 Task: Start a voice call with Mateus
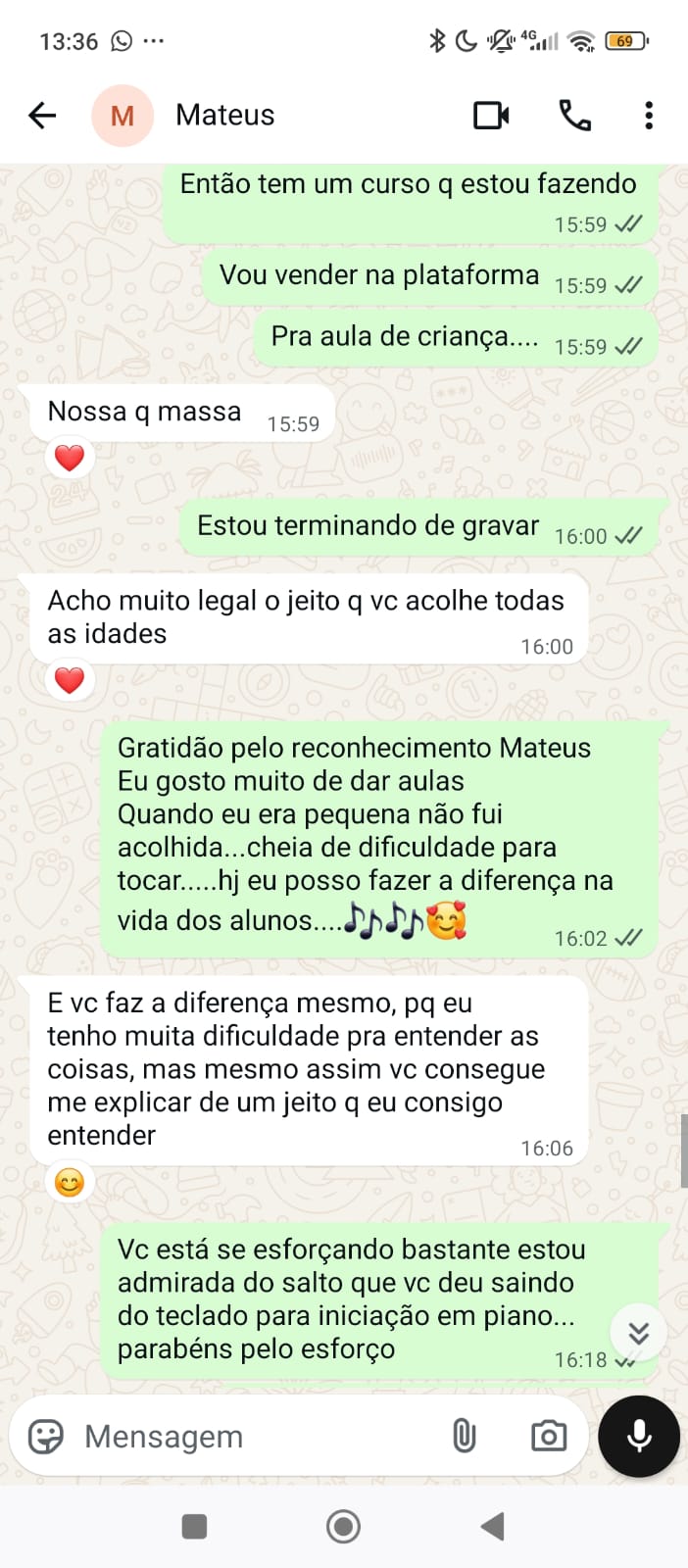click(x=574, y=116)
